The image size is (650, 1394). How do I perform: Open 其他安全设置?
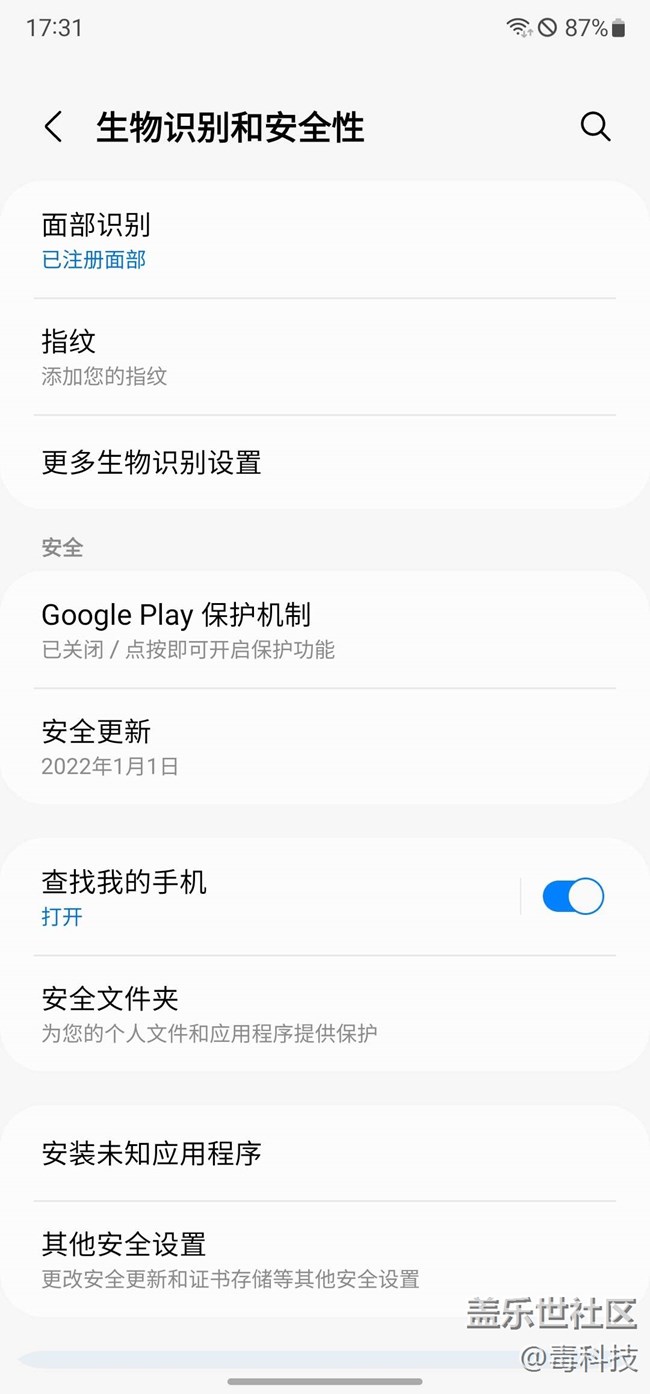pyautogui.click(x=300, y=1259)
